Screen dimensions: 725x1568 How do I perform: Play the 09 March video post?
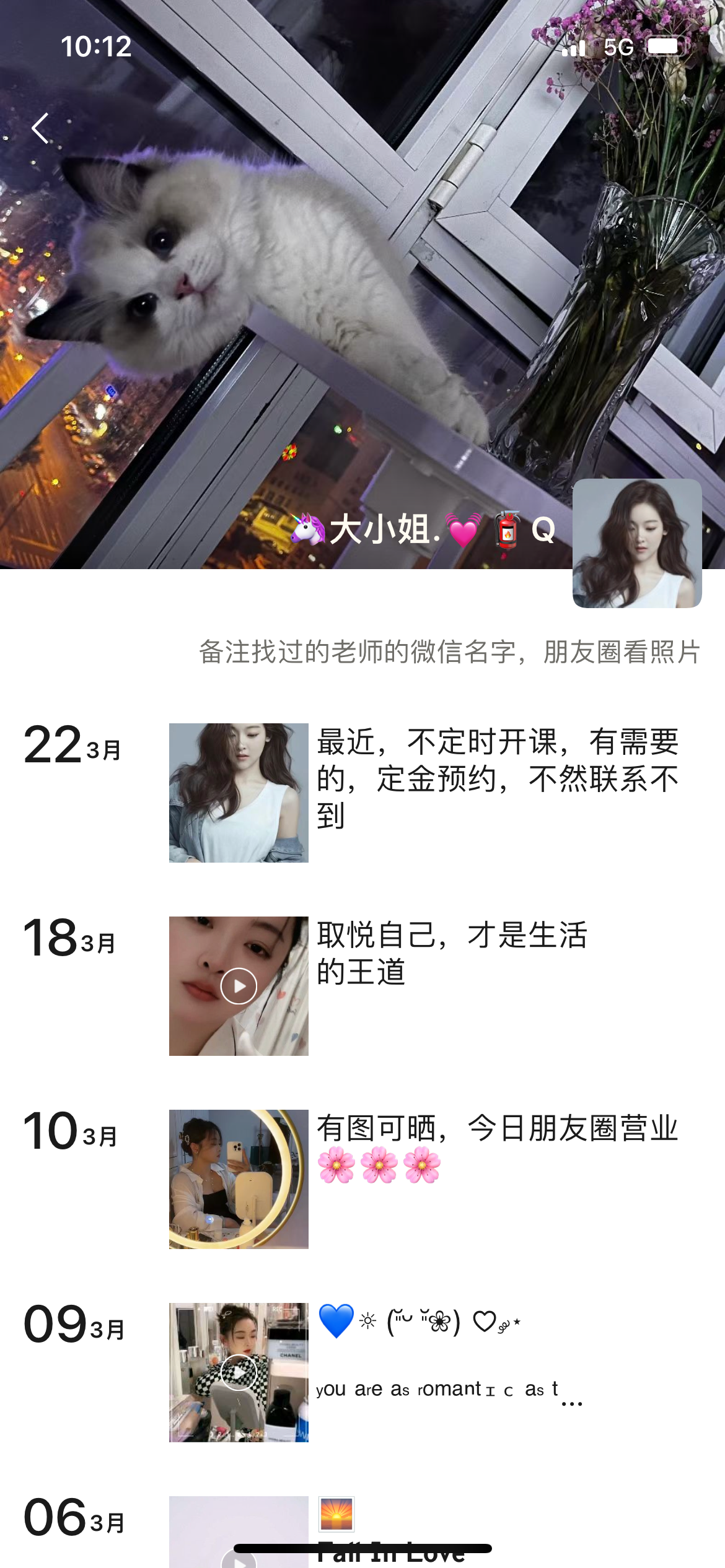[239, 1372]
